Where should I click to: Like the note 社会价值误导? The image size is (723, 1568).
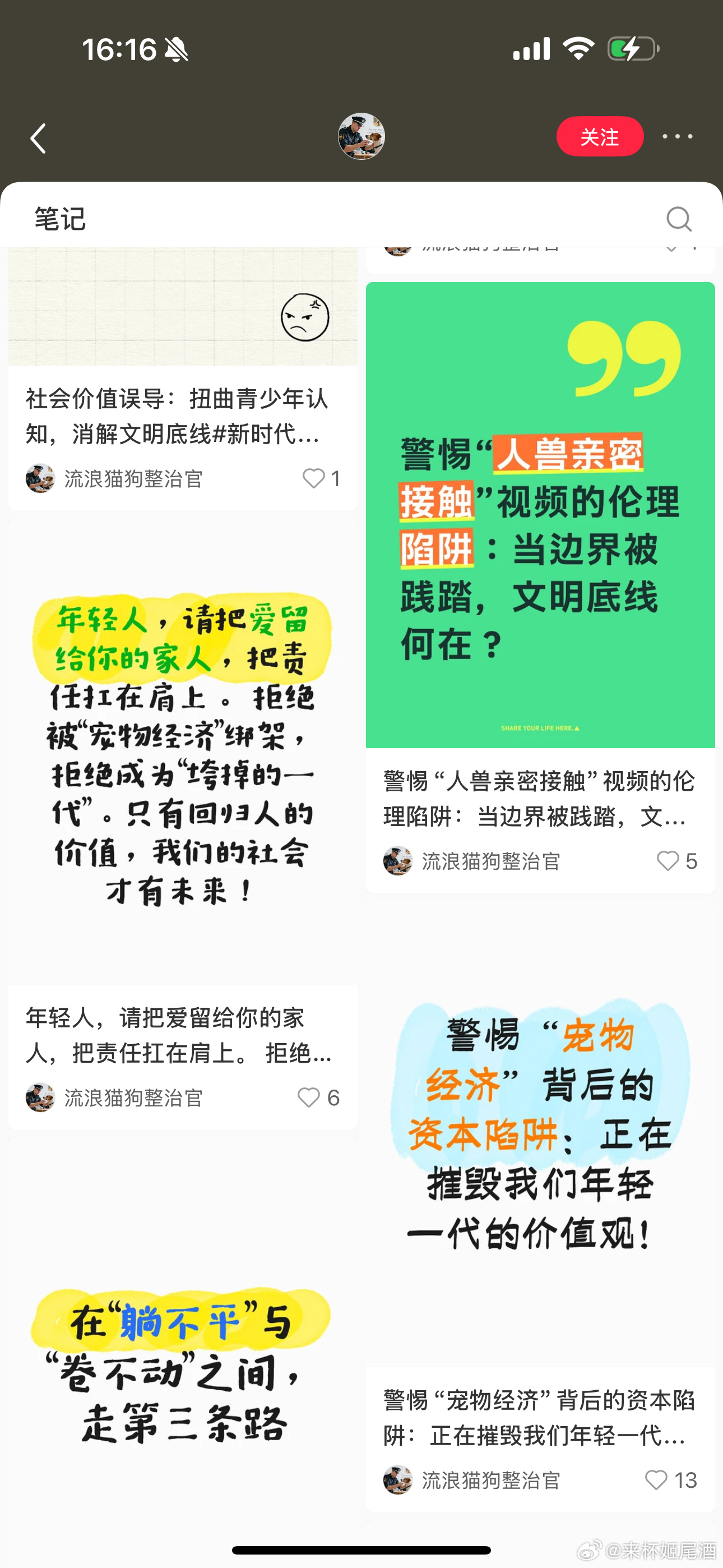[314, 478]
